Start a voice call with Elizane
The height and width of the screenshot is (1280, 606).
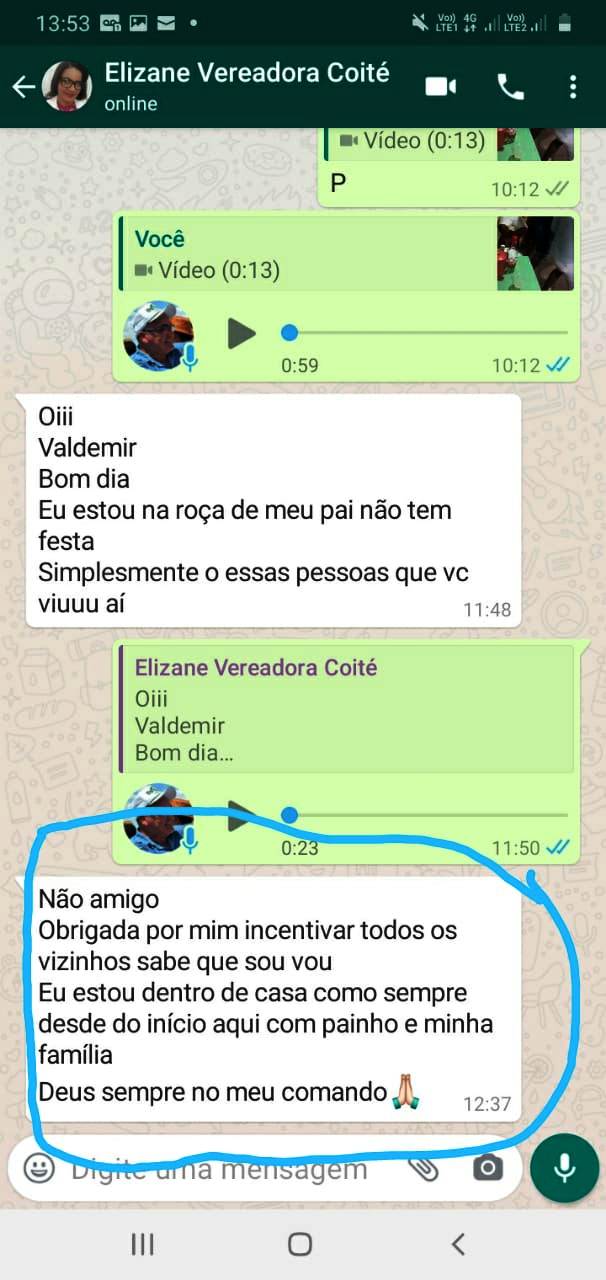pos(510,87)
